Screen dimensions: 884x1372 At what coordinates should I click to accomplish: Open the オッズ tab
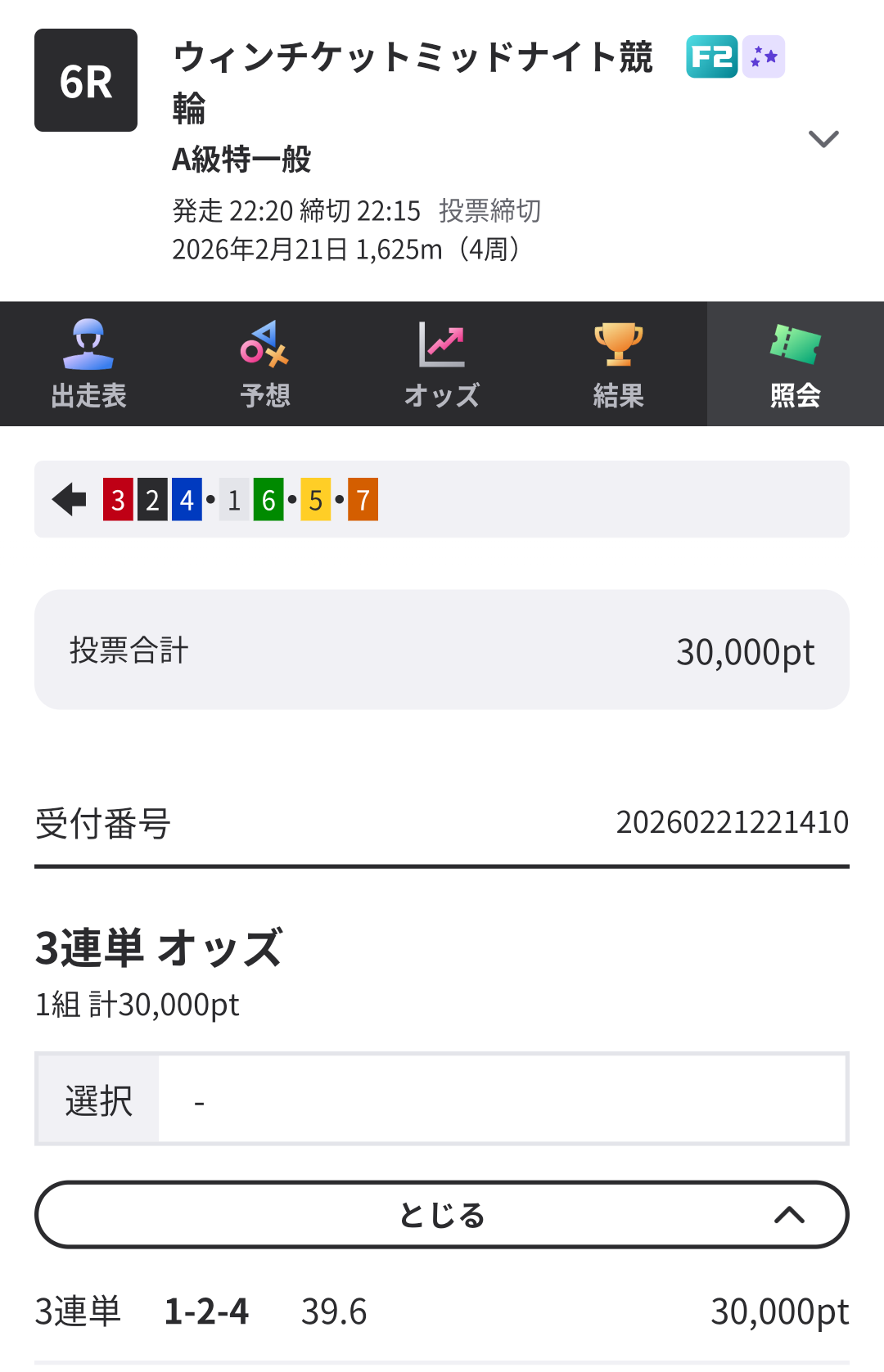coord(442,364)
